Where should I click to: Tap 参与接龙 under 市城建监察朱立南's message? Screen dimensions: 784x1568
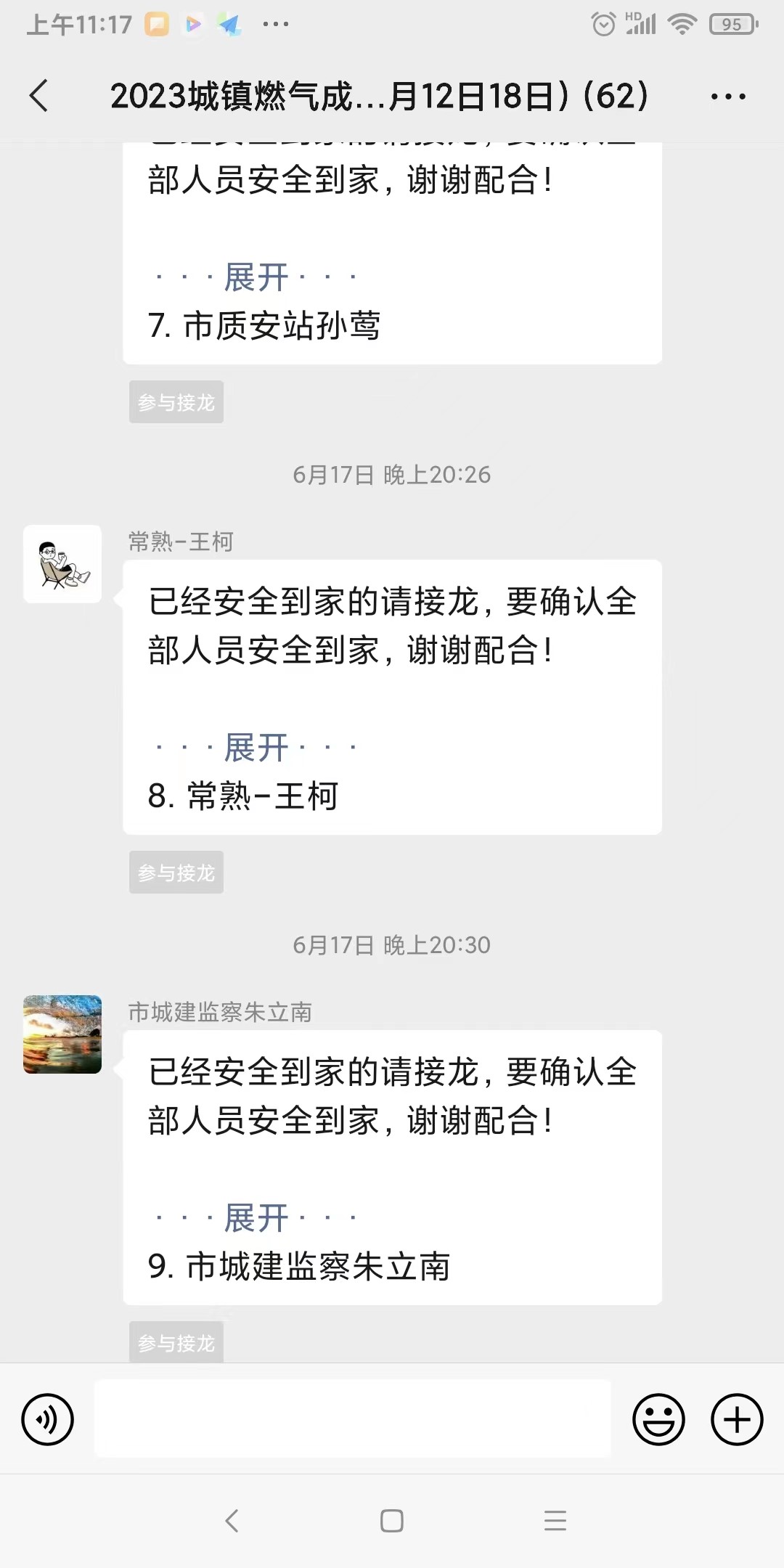coord(176,1343)
